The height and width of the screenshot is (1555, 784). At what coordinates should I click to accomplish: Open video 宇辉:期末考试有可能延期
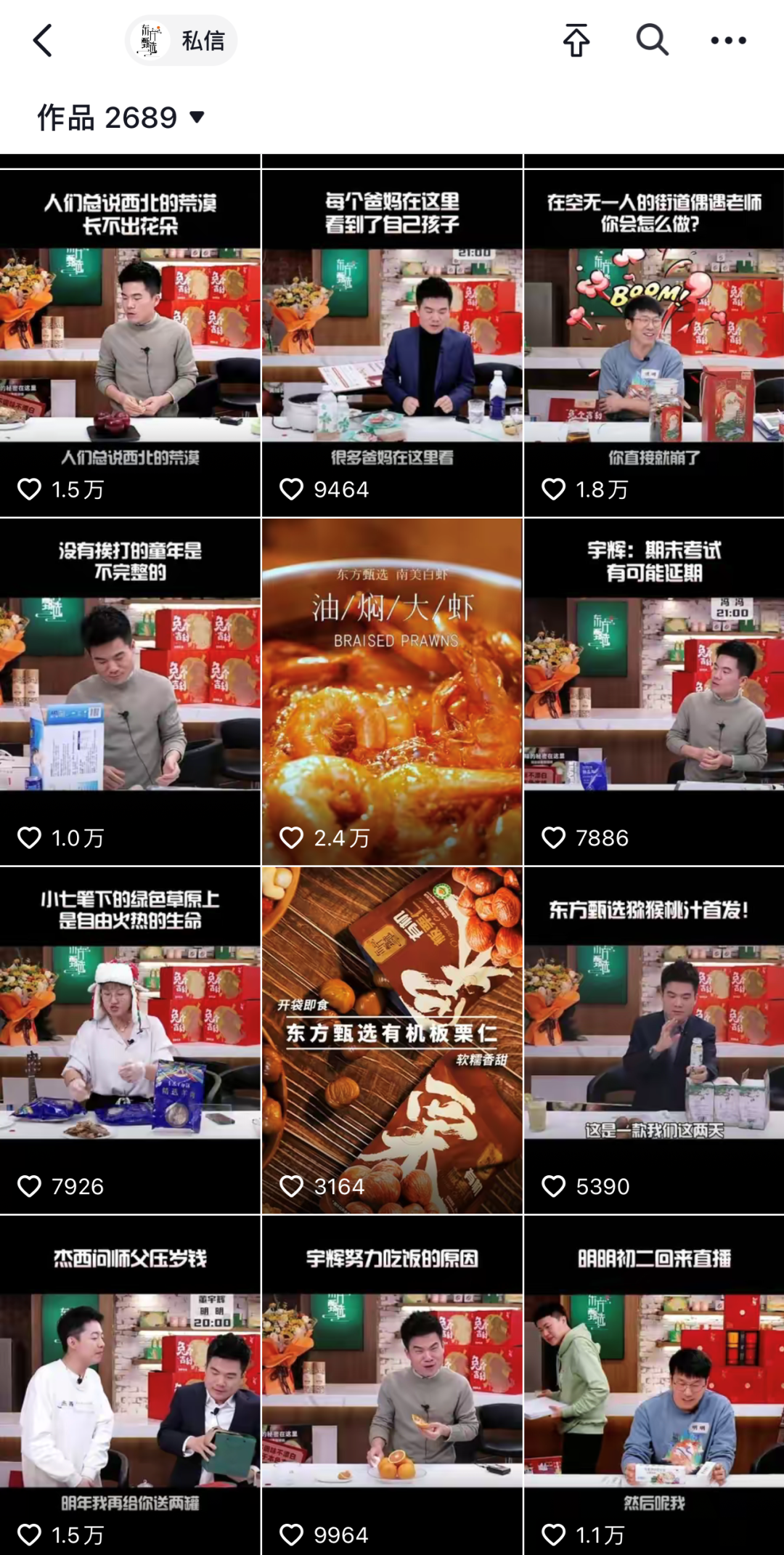(x=654, y=691)
